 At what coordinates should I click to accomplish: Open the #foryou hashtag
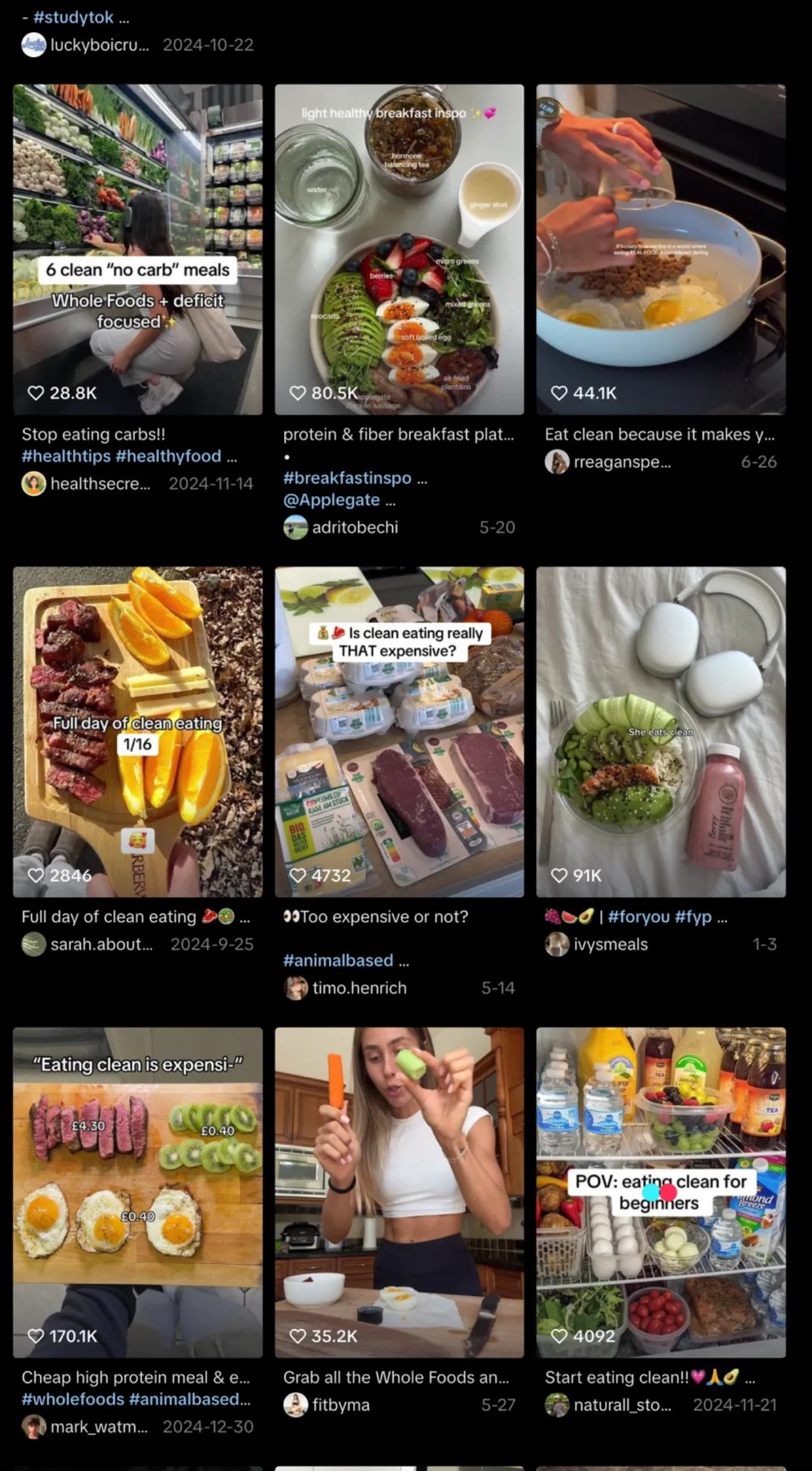pos(638,917)
